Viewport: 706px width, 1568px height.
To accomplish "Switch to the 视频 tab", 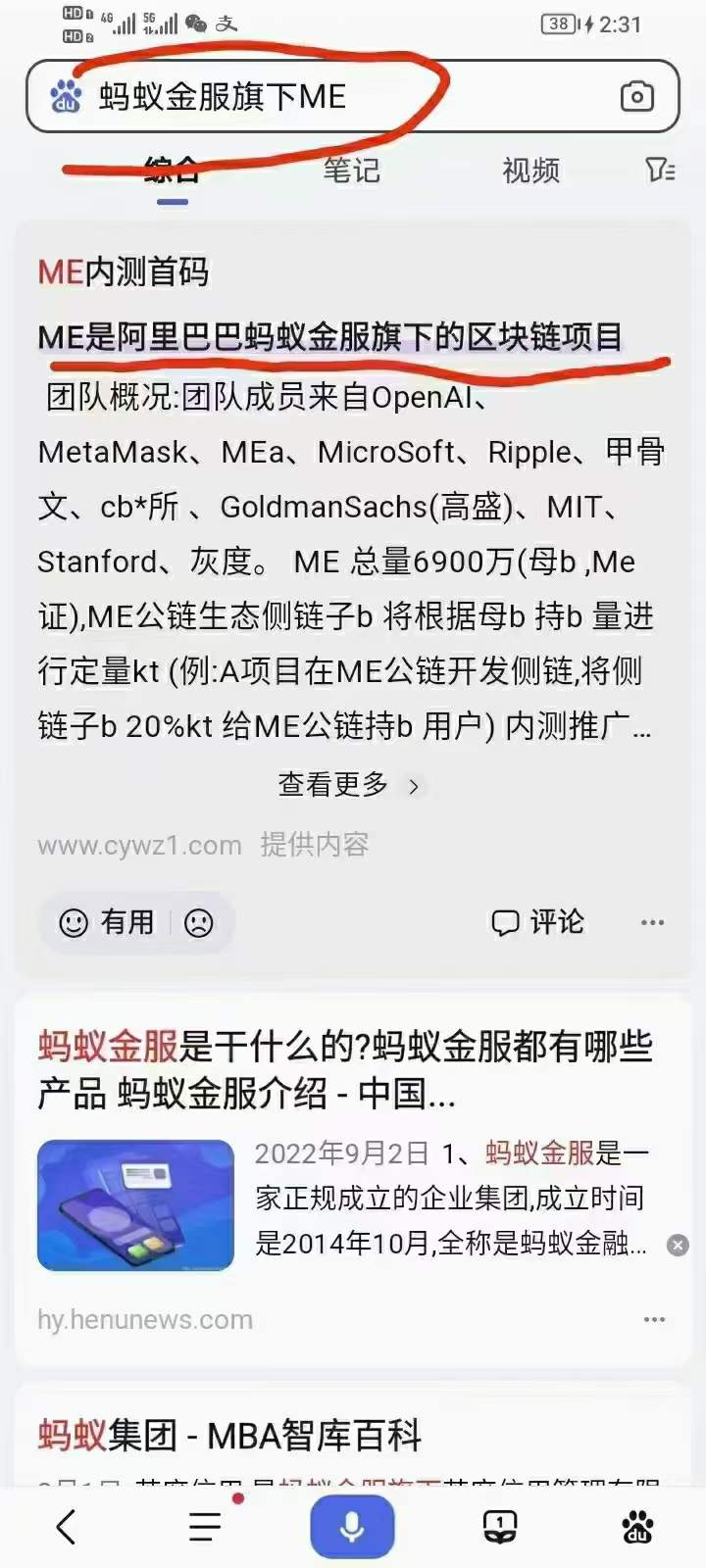I will coord(530,171).
